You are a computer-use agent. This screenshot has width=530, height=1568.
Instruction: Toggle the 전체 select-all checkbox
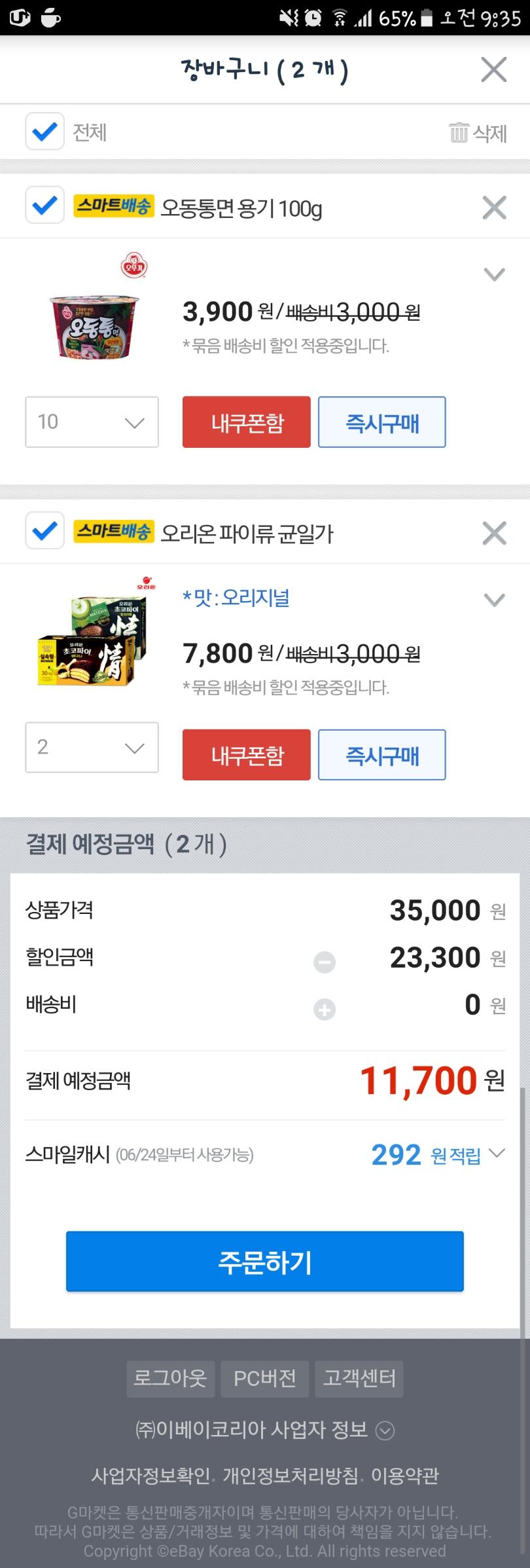(x=44, y=132)
